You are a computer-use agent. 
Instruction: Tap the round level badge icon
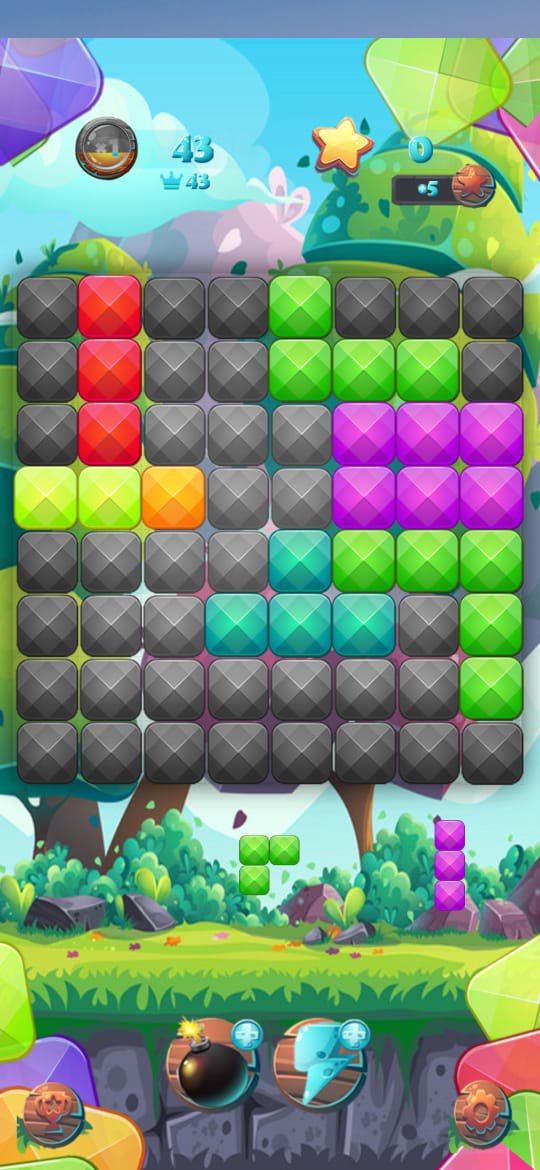tap(107, 148)
